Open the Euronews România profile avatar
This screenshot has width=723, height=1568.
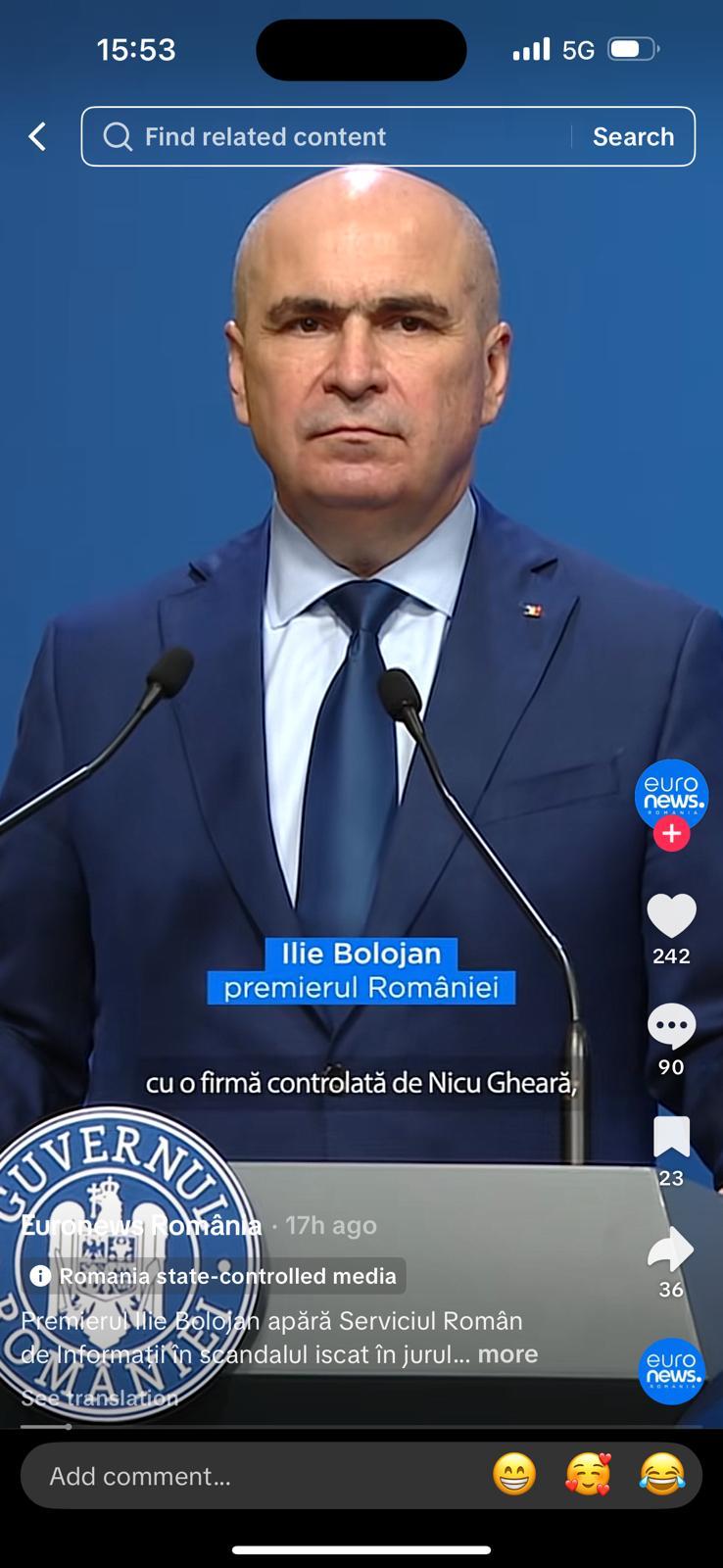pyautogui.click(x=671, y=794)
